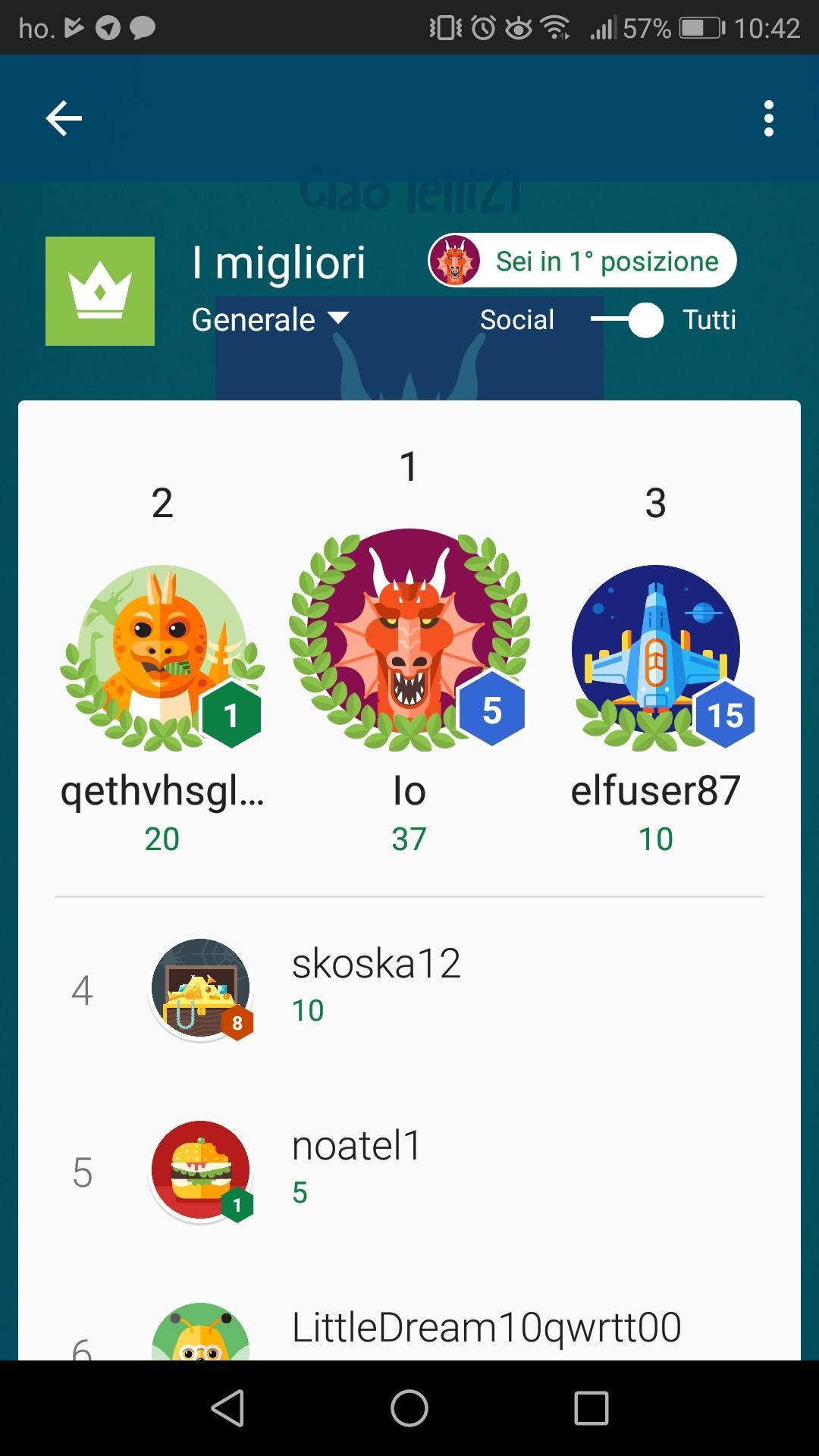Open LittleDream10qwrtt00 leaderboard entry

tap(409, 1331)
